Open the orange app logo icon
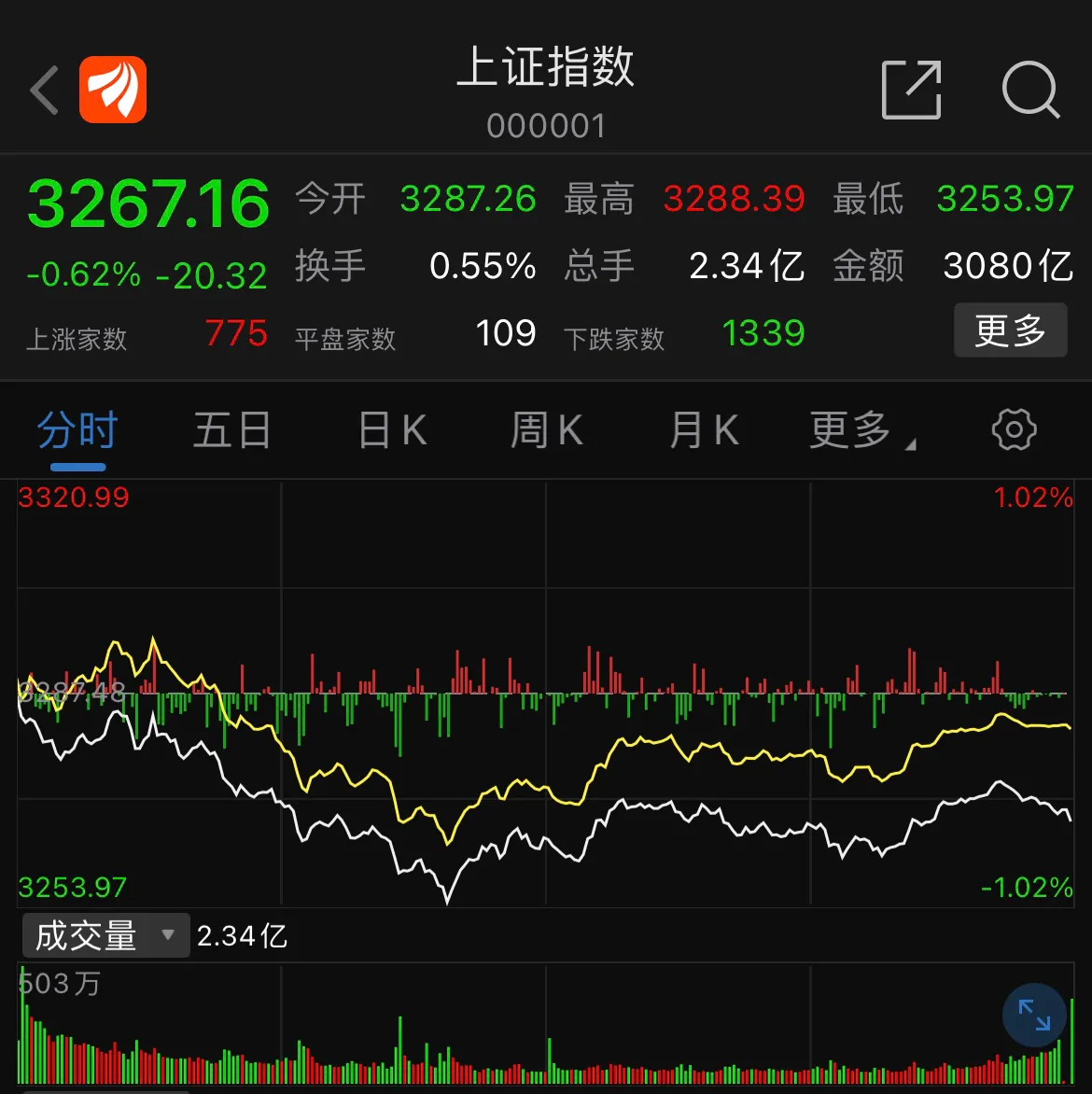This screenshot has width=1092, height=1094. [x=113, y=90]
